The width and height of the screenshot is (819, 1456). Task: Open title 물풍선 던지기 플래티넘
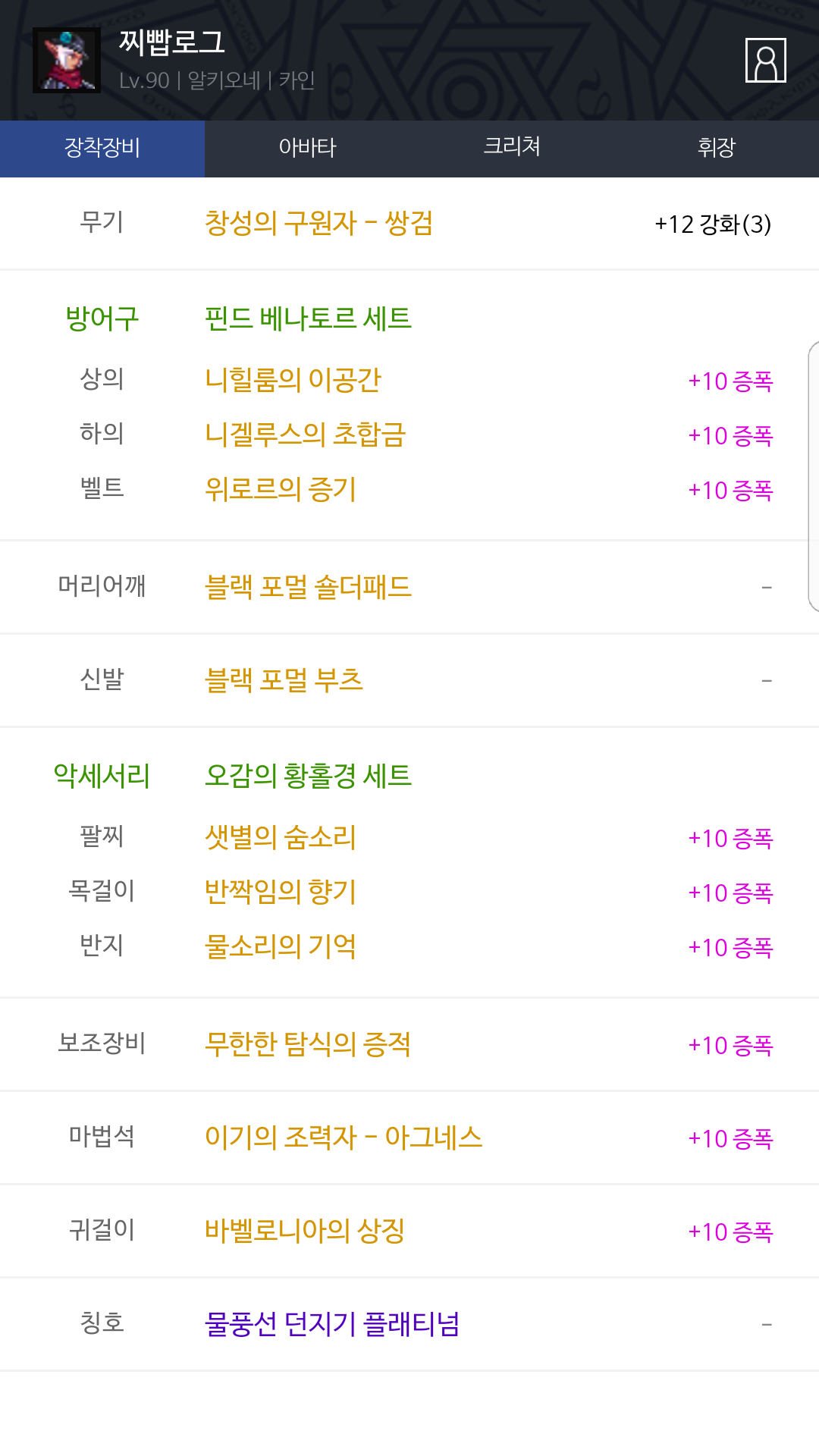332,1325
